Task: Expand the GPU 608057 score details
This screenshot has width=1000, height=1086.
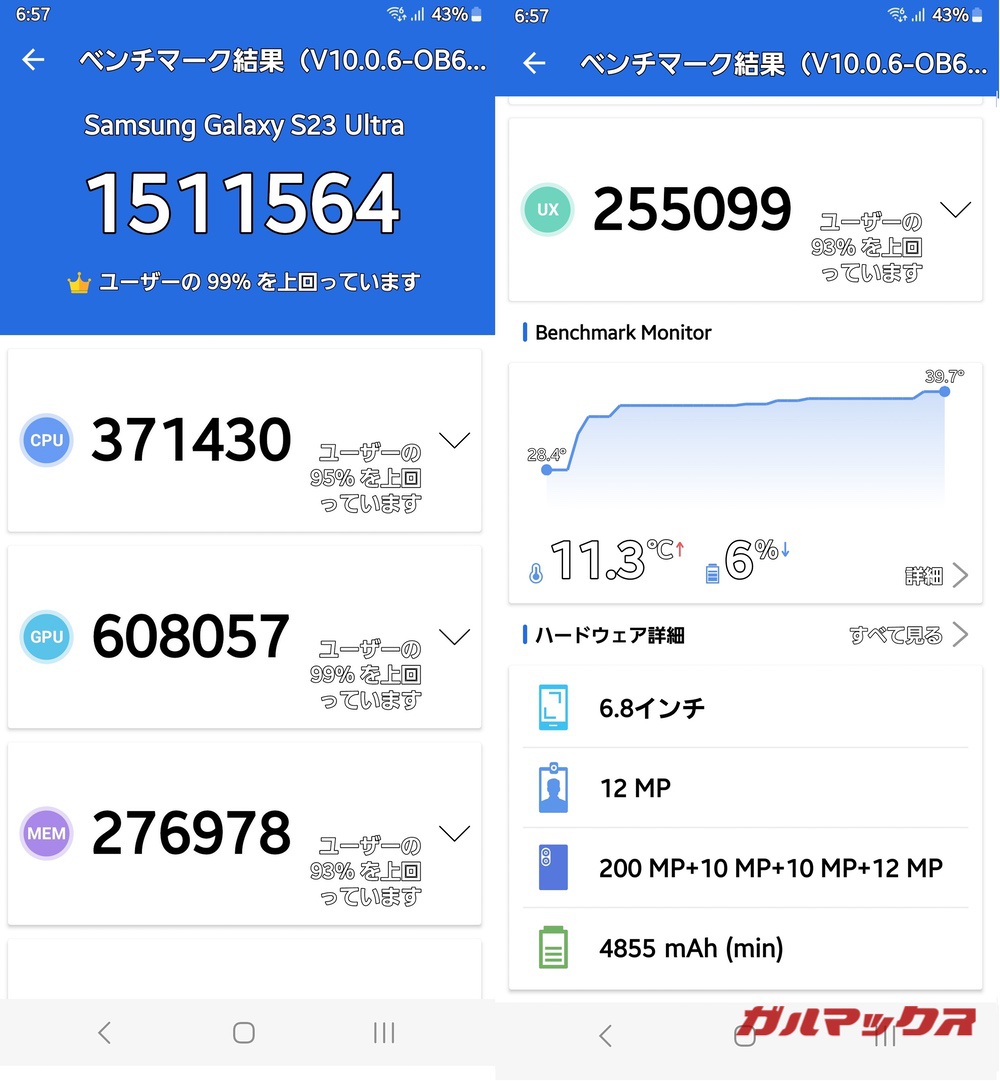Action: [x=455, y=636]
